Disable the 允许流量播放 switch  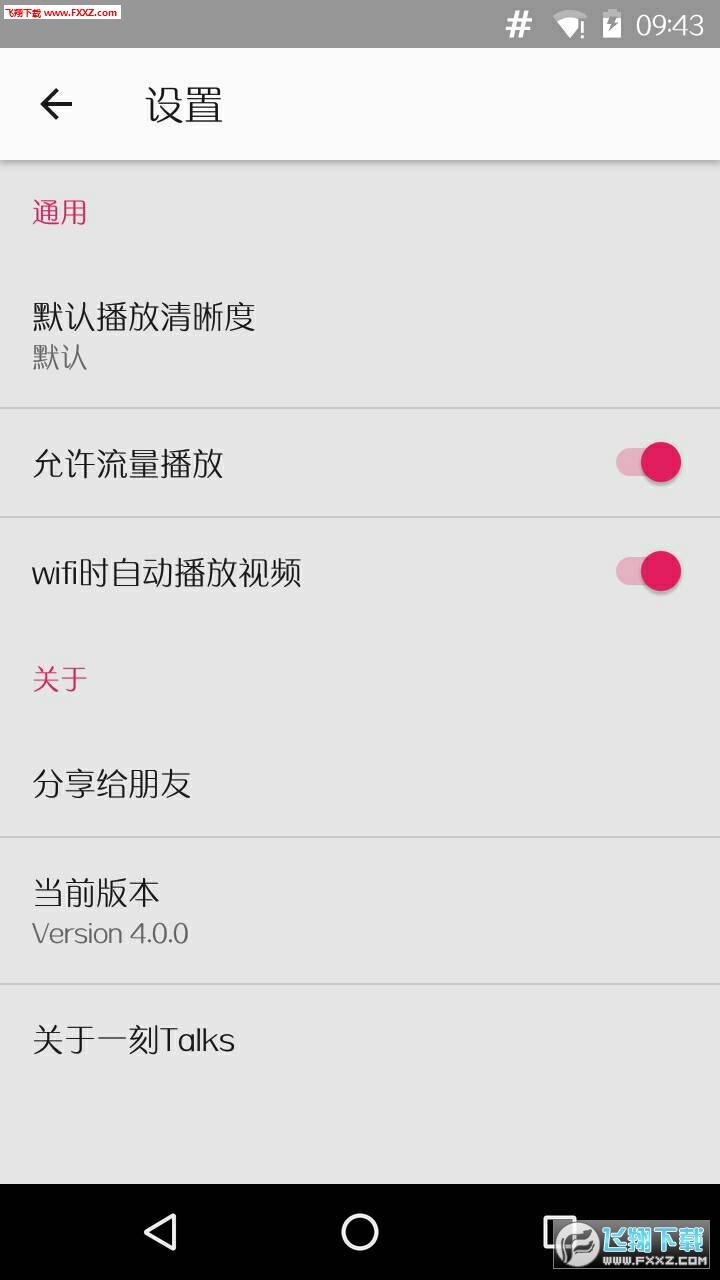point(649,463)
